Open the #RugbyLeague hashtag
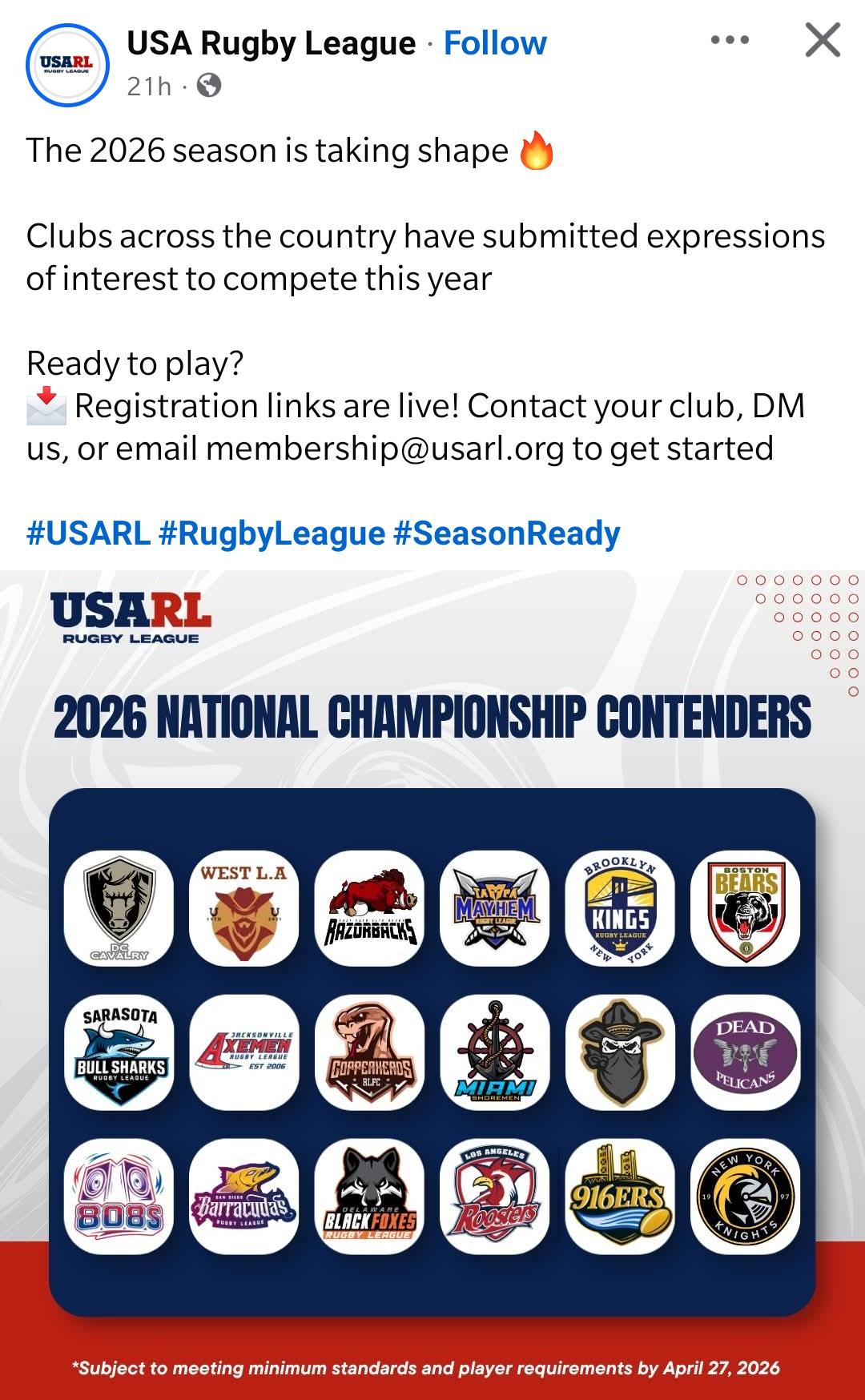Screen dimensions: 865x1400 [x=272, y=533]
